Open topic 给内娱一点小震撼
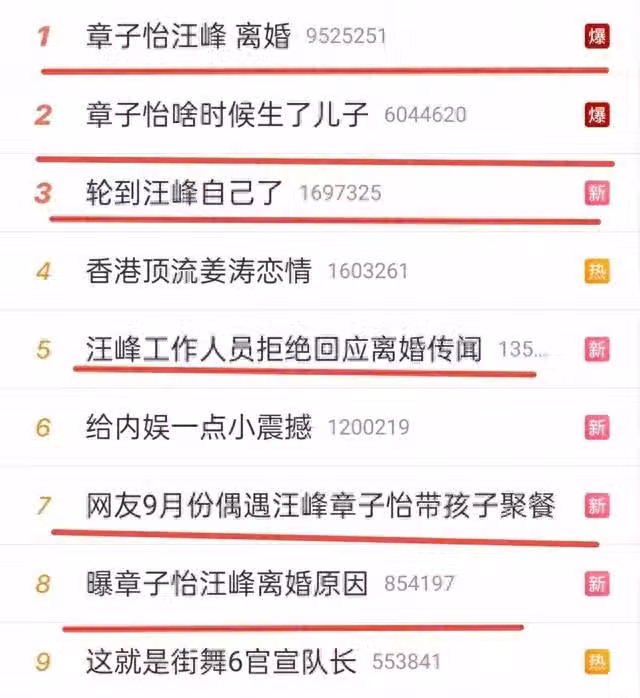This screenshot has height=698, width=640. point(199,427)
